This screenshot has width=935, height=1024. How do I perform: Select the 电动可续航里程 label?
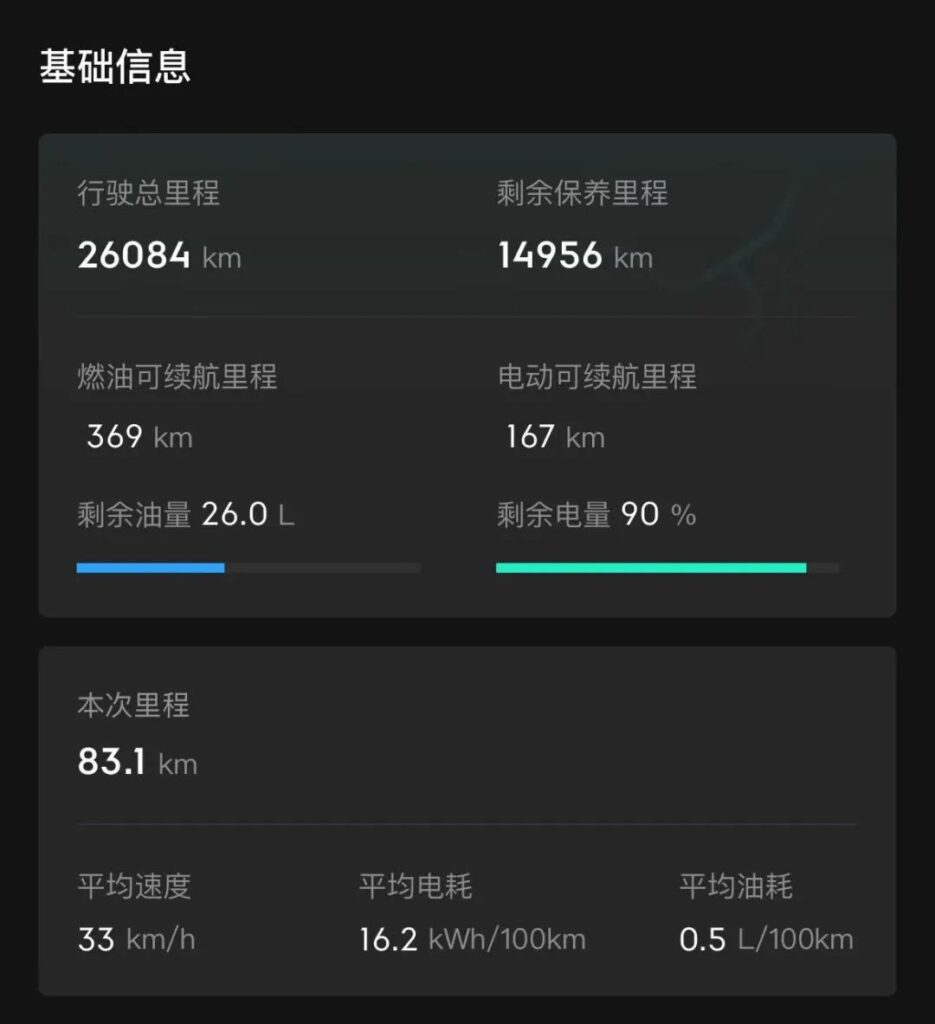[x=596, y=375]
